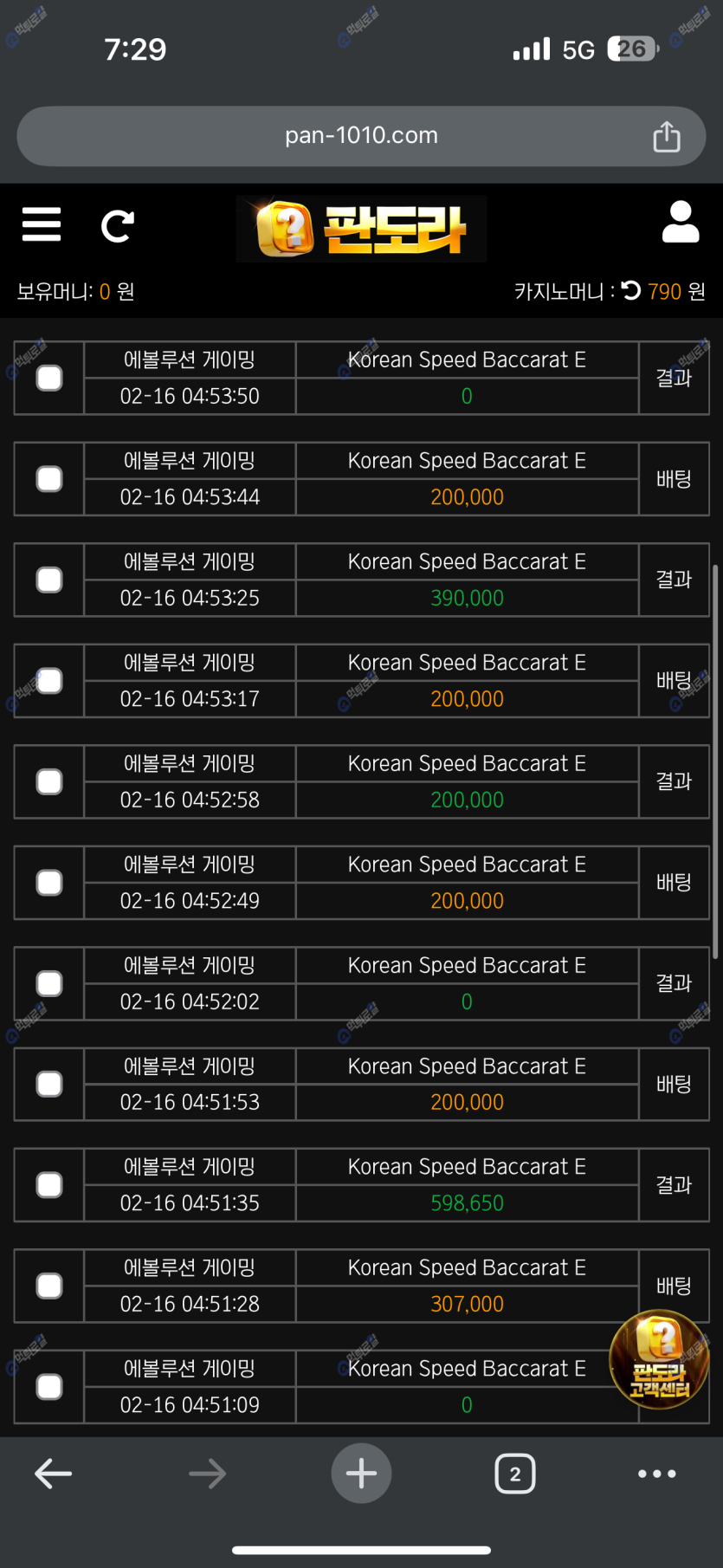Tick the 04:53:25 result checkbox
Image resolution: width=723 pixels, height=1568 pixels.
49,580
